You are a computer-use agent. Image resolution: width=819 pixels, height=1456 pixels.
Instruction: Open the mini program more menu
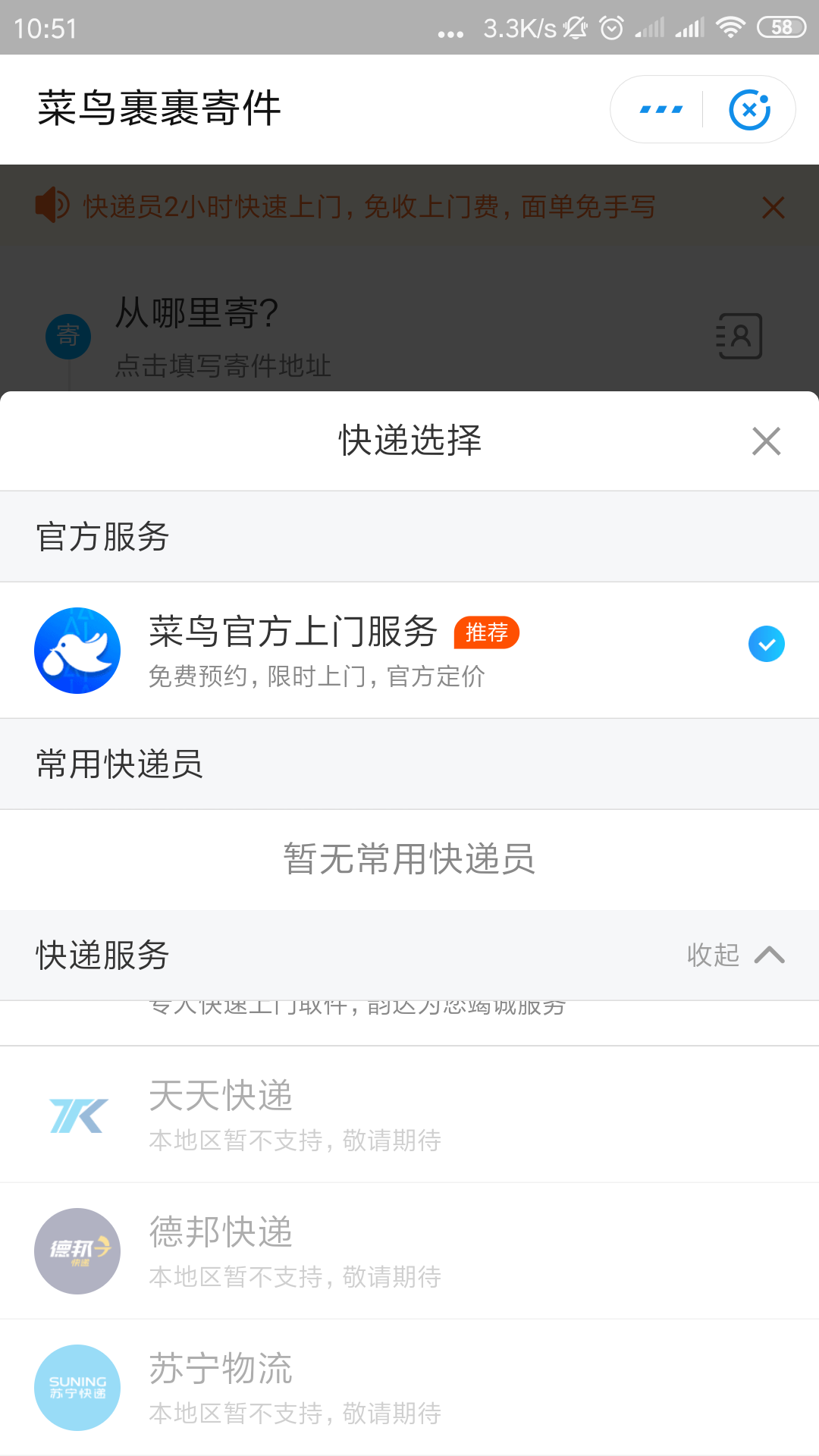point(661,110)
